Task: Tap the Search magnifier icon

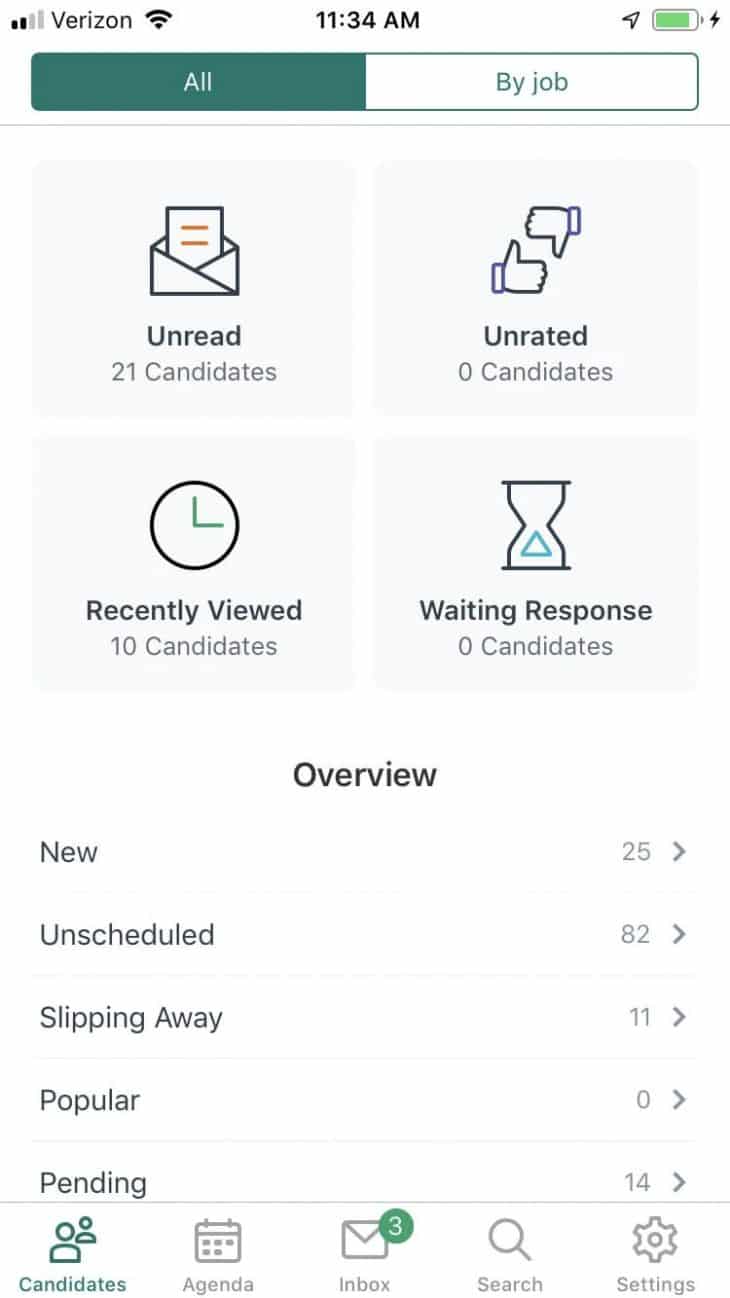Action: click(x=509, y=1240)
